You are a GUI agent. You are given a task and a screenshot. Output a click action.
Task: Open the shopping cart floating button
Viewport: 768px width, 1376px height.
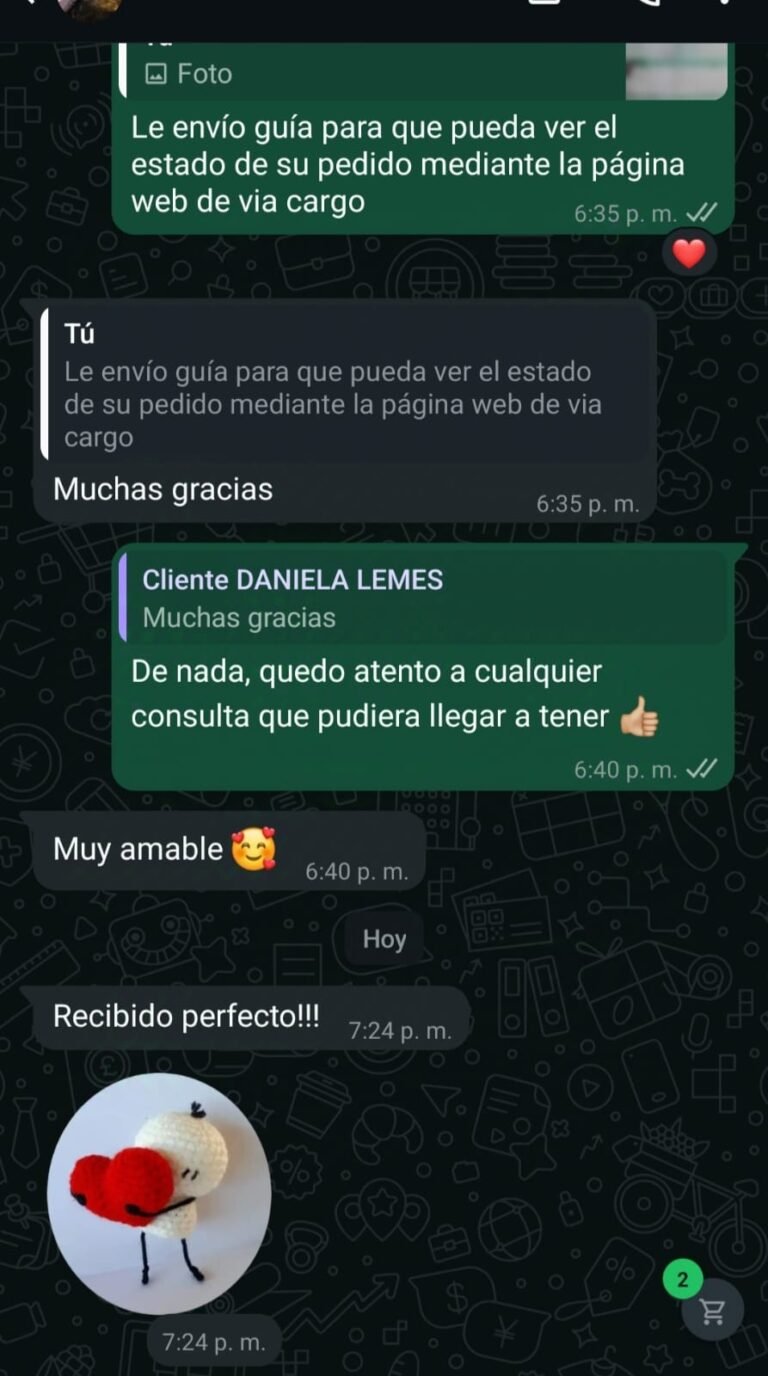point(712,1310)
